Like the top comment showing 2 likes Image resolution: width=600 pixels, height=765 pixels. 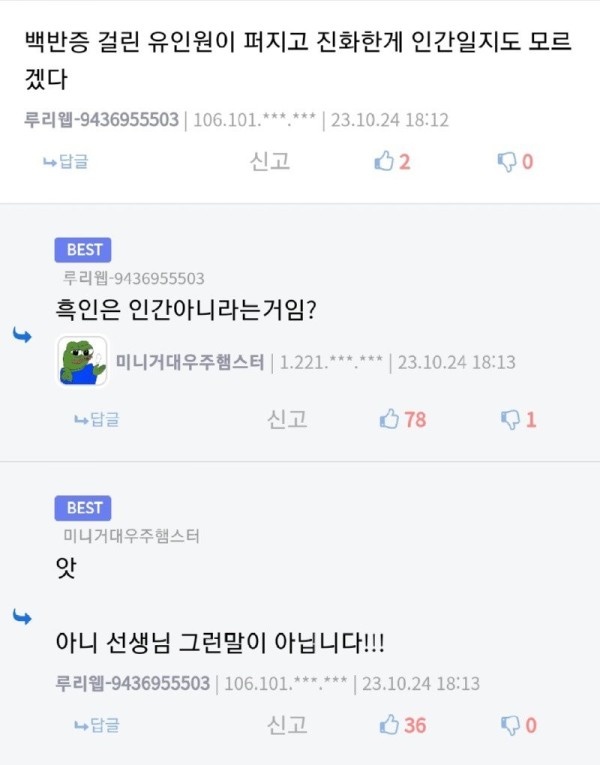click(392, 162)
